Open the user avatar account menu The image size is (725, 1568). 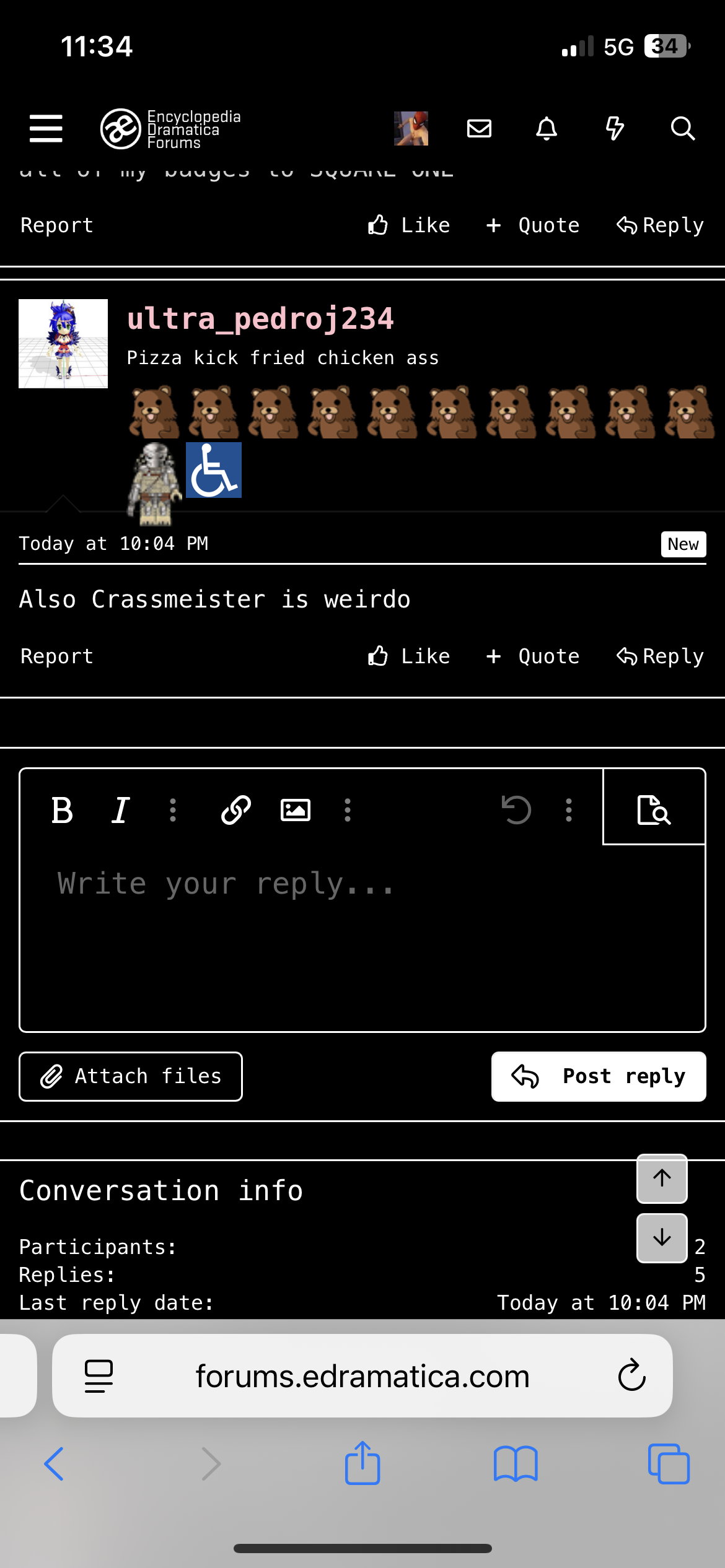click(411, 128)
